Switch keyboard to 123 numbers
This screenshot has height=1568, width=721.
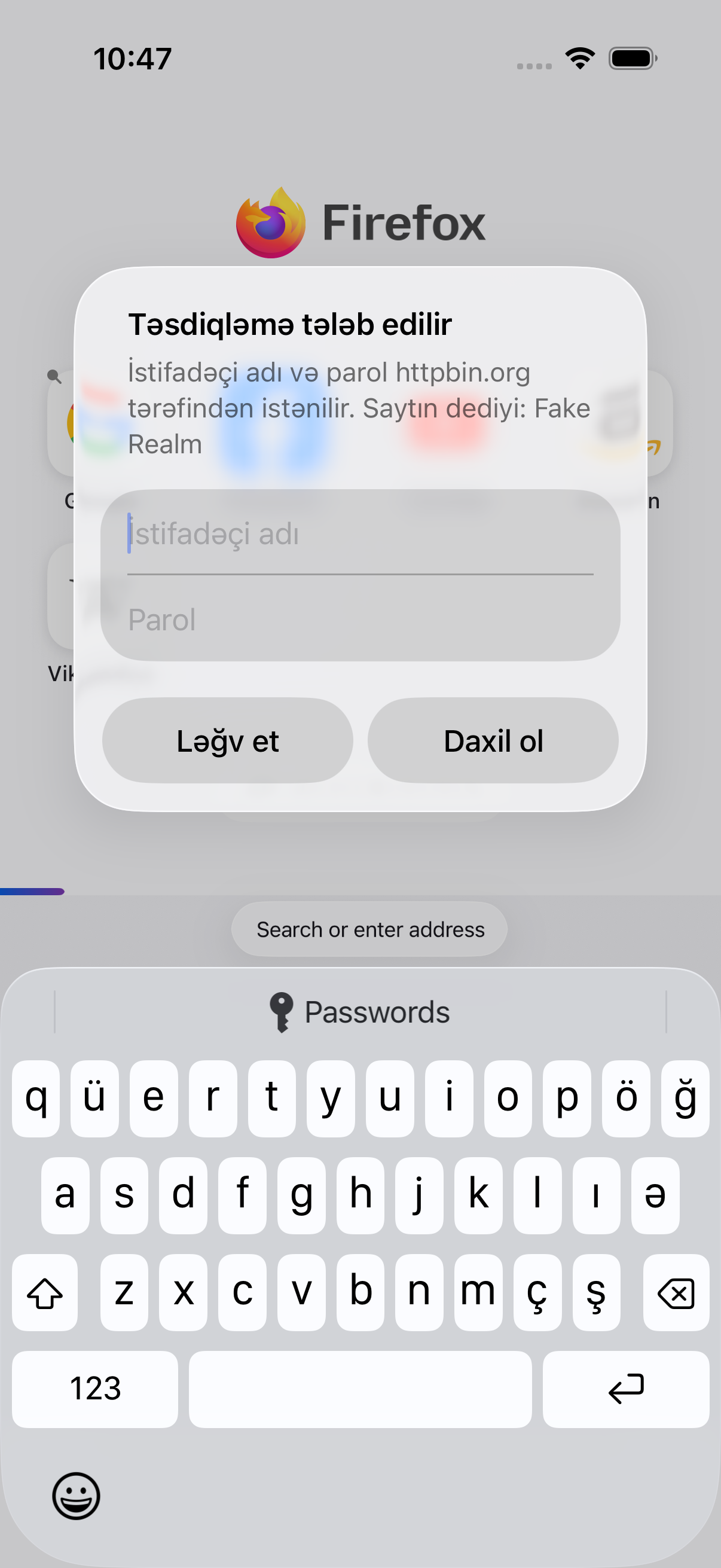(95, 1389)
